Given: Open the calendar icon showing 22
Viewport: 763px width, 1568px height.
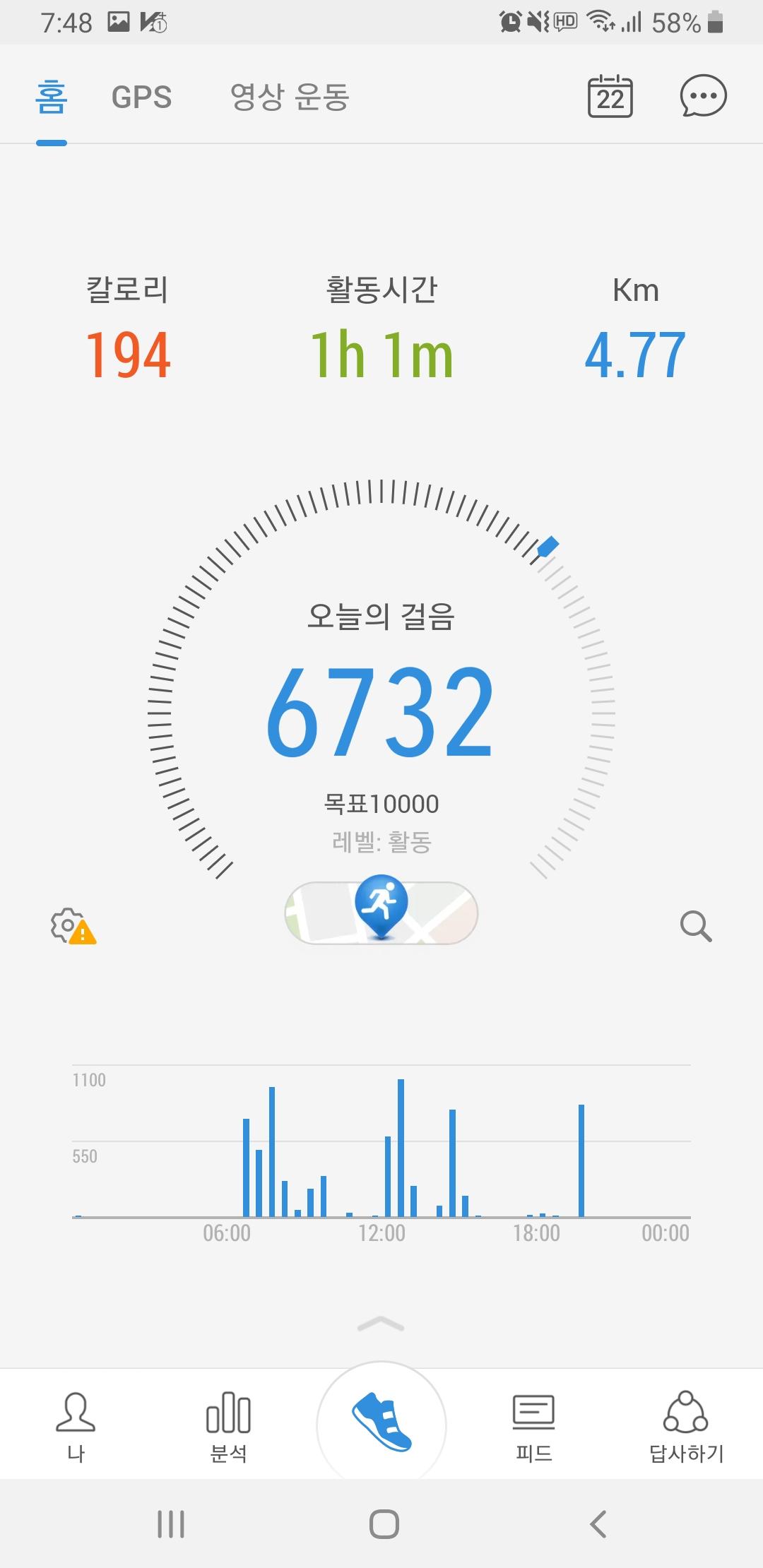Looking at the screenshot, I should 610,96.
